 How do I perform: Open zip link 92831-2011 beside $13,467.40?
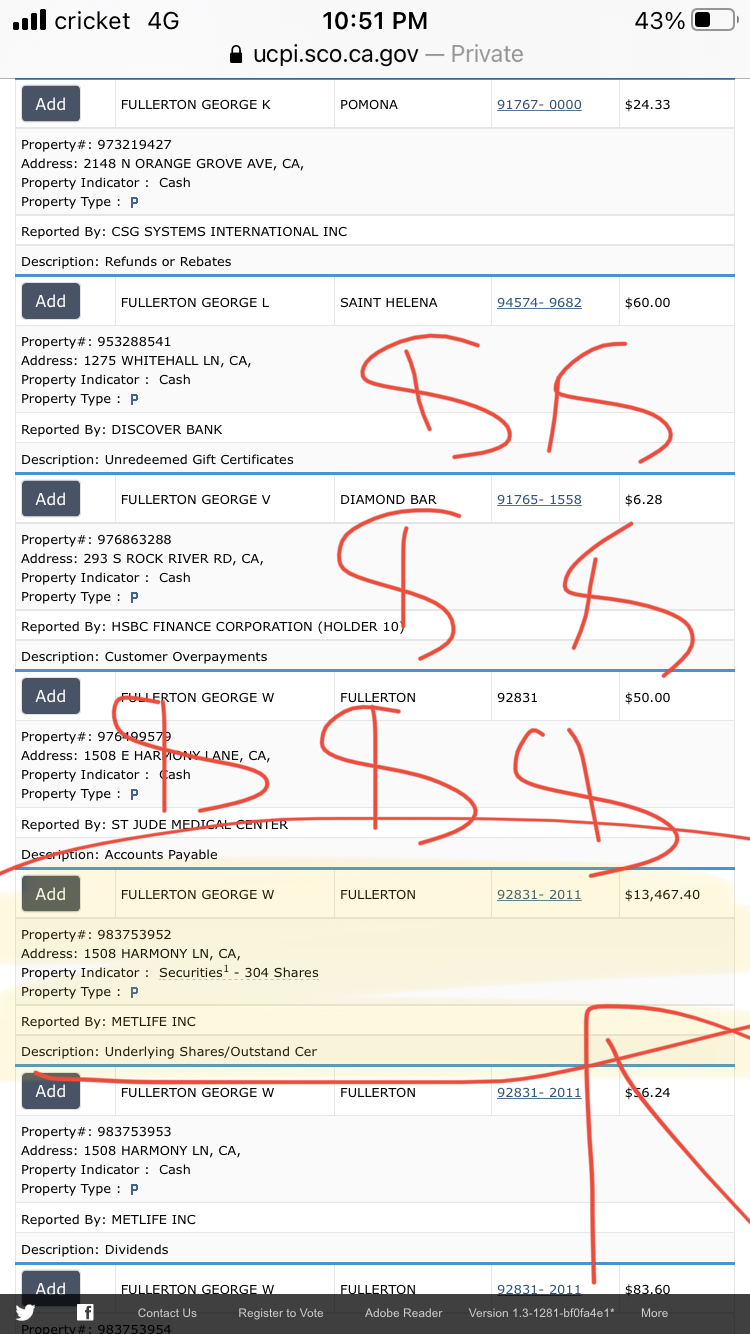[539, 894]
